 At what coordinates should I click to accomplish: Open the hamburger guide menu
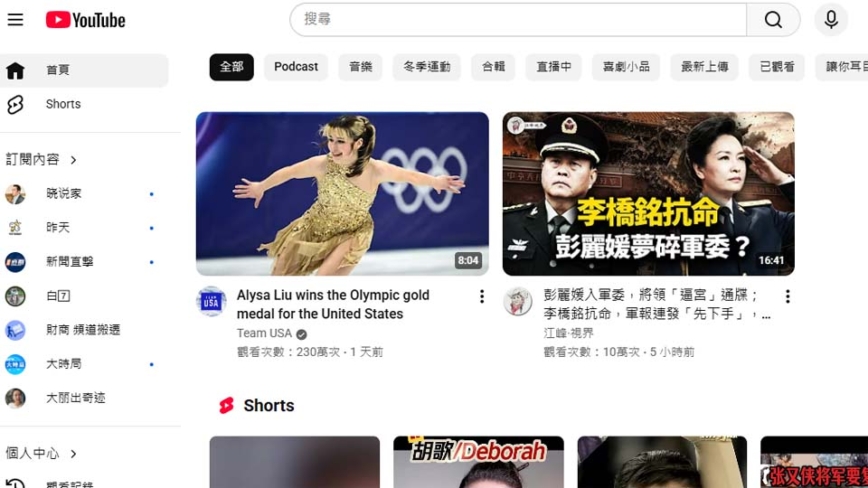pos(15,20)
